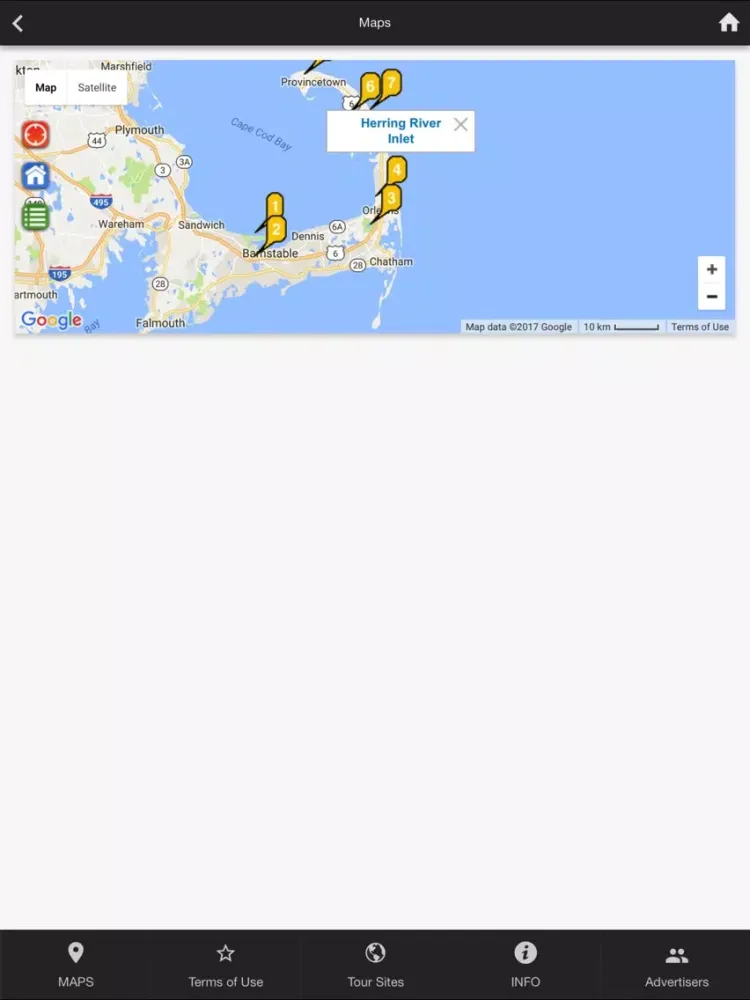Tap the blue house icon on the map

(36, 176)
